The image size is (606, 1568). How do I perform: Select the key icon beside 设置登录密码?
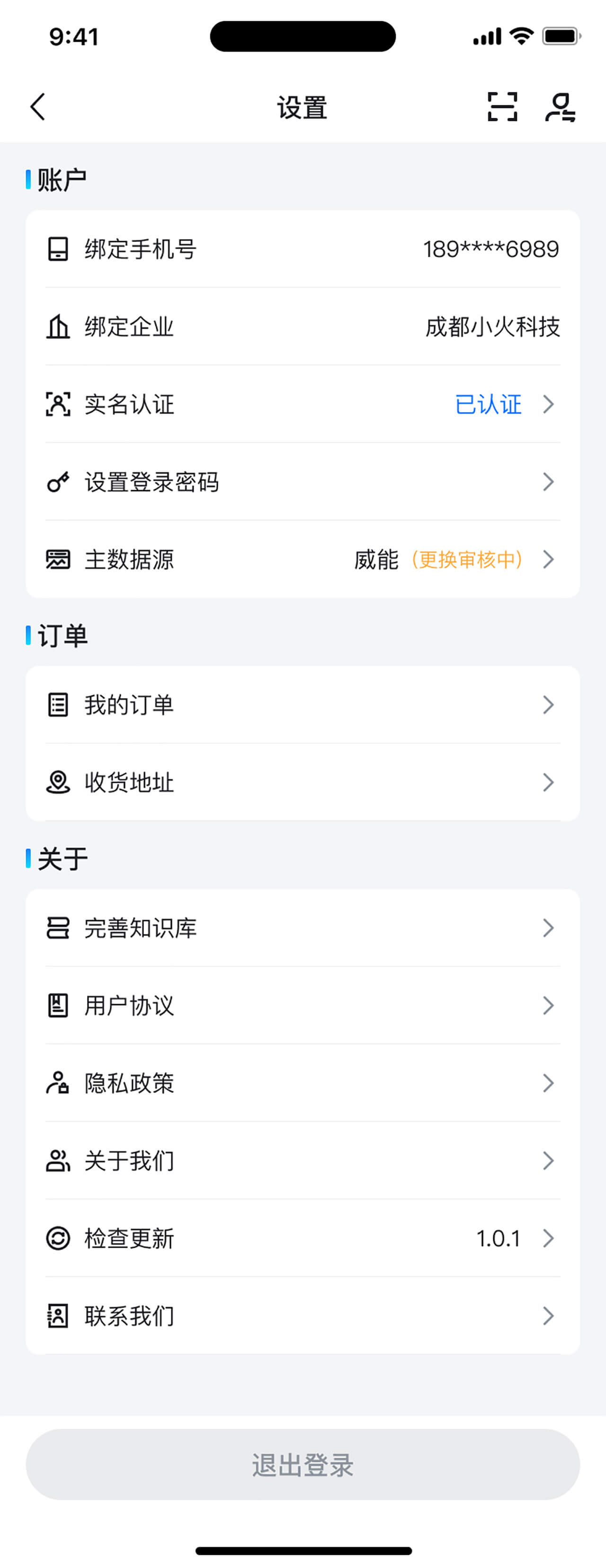[58, 482]
